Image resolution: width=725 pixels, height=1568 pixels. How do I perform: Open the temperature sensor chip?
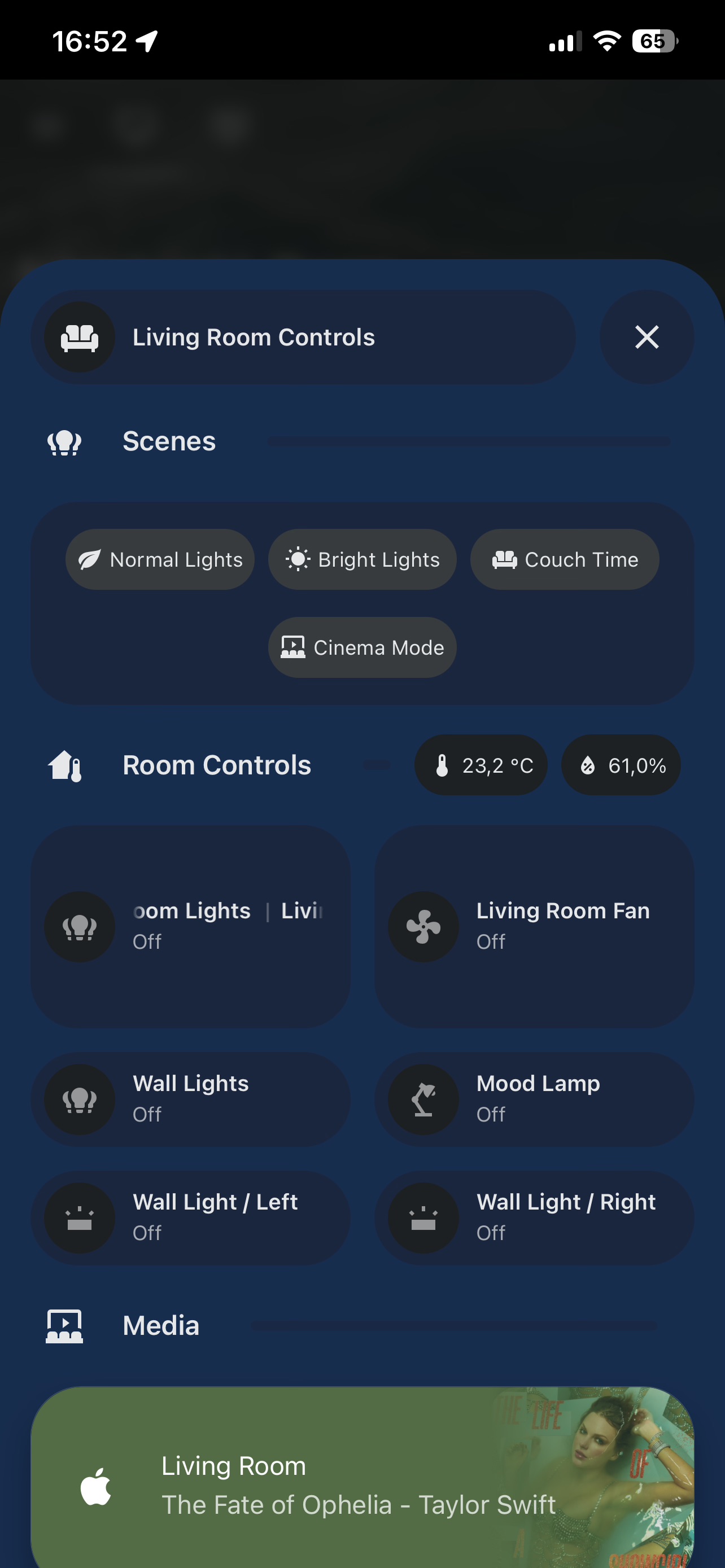pos(481,764)
